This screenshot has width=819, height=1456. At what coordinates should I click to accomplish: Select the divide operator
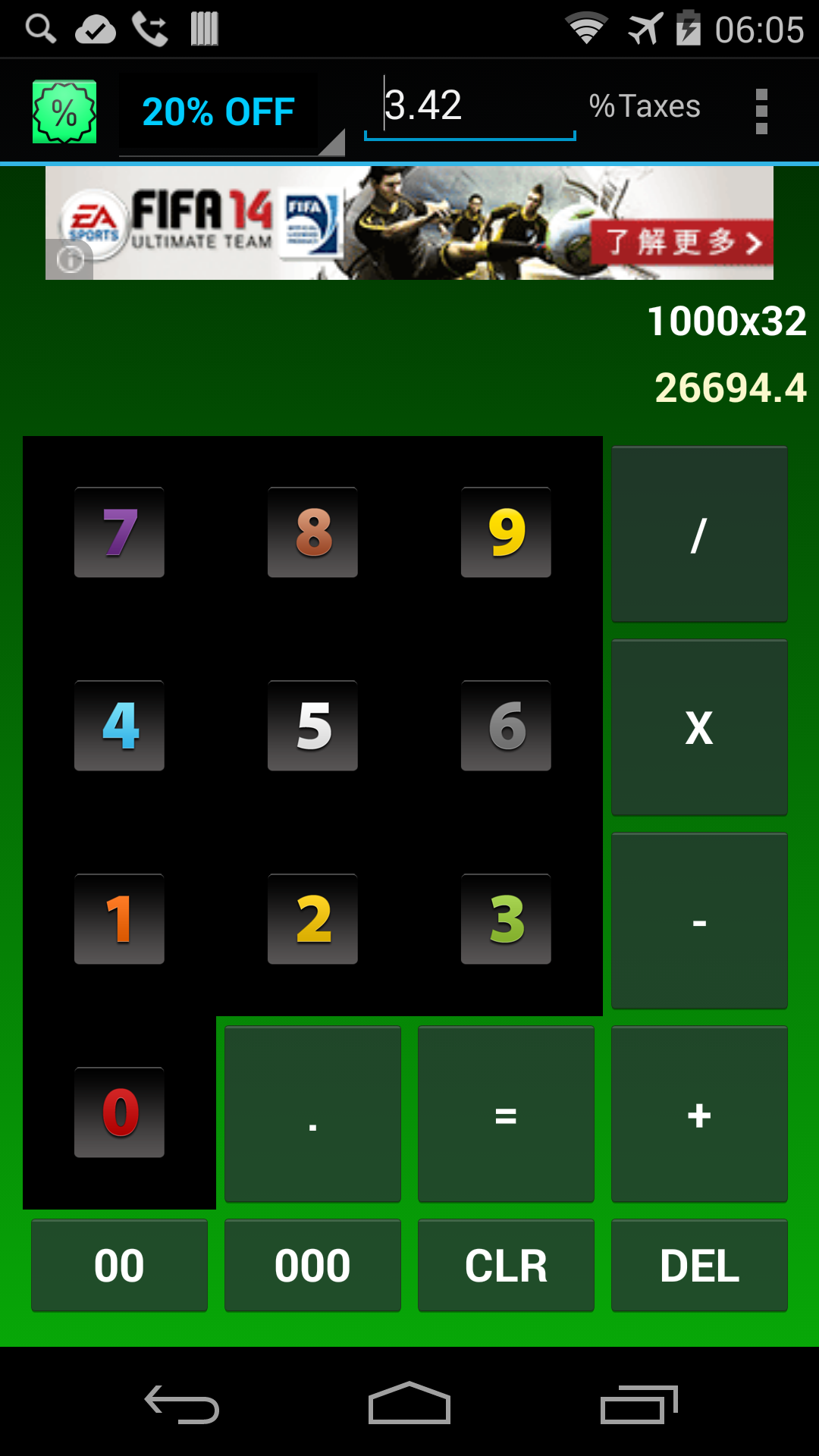tap(699, 534)
